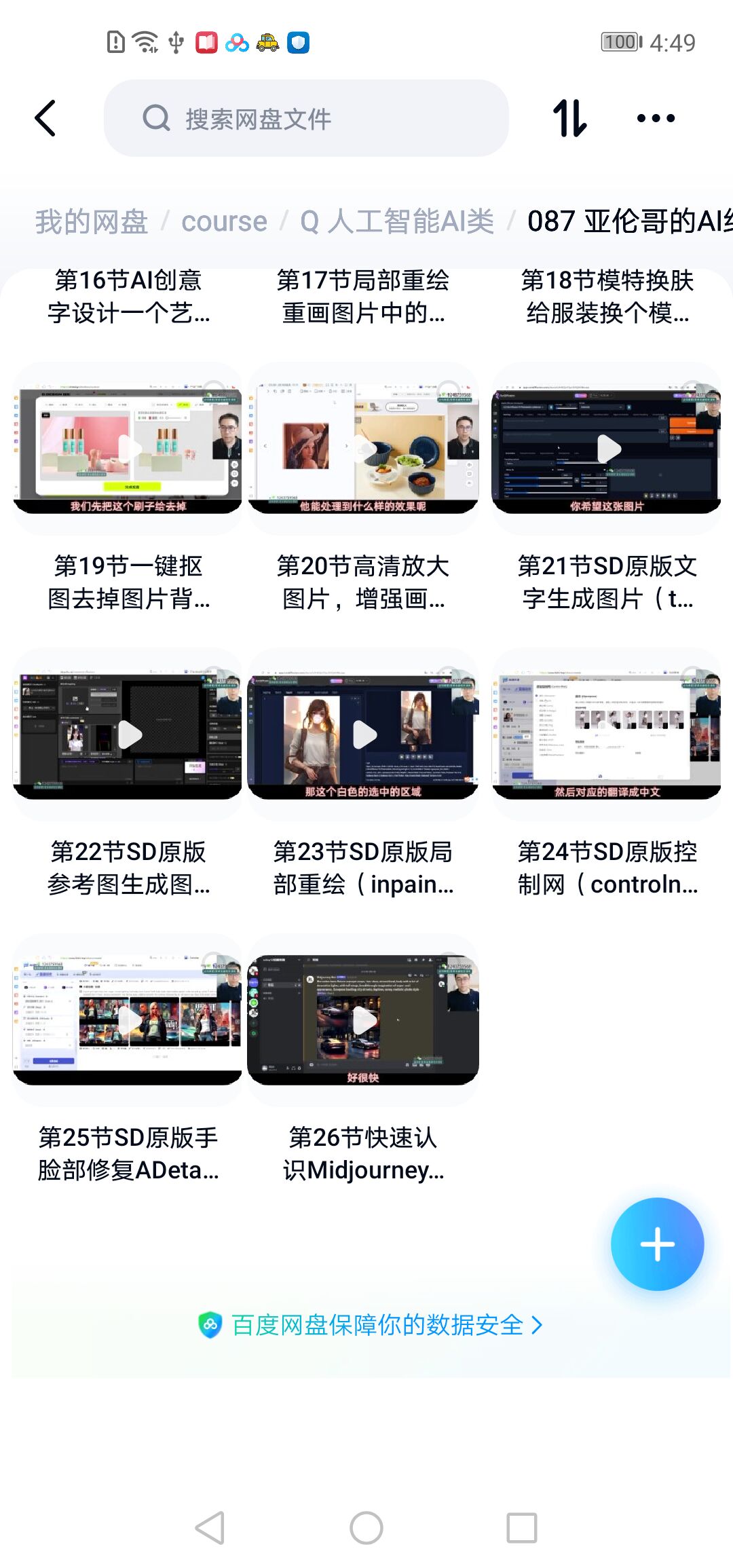733x1568 pixels.
Task: Open video 第21节SD原版文字生成图片
Action: click(x=606, y=449)
